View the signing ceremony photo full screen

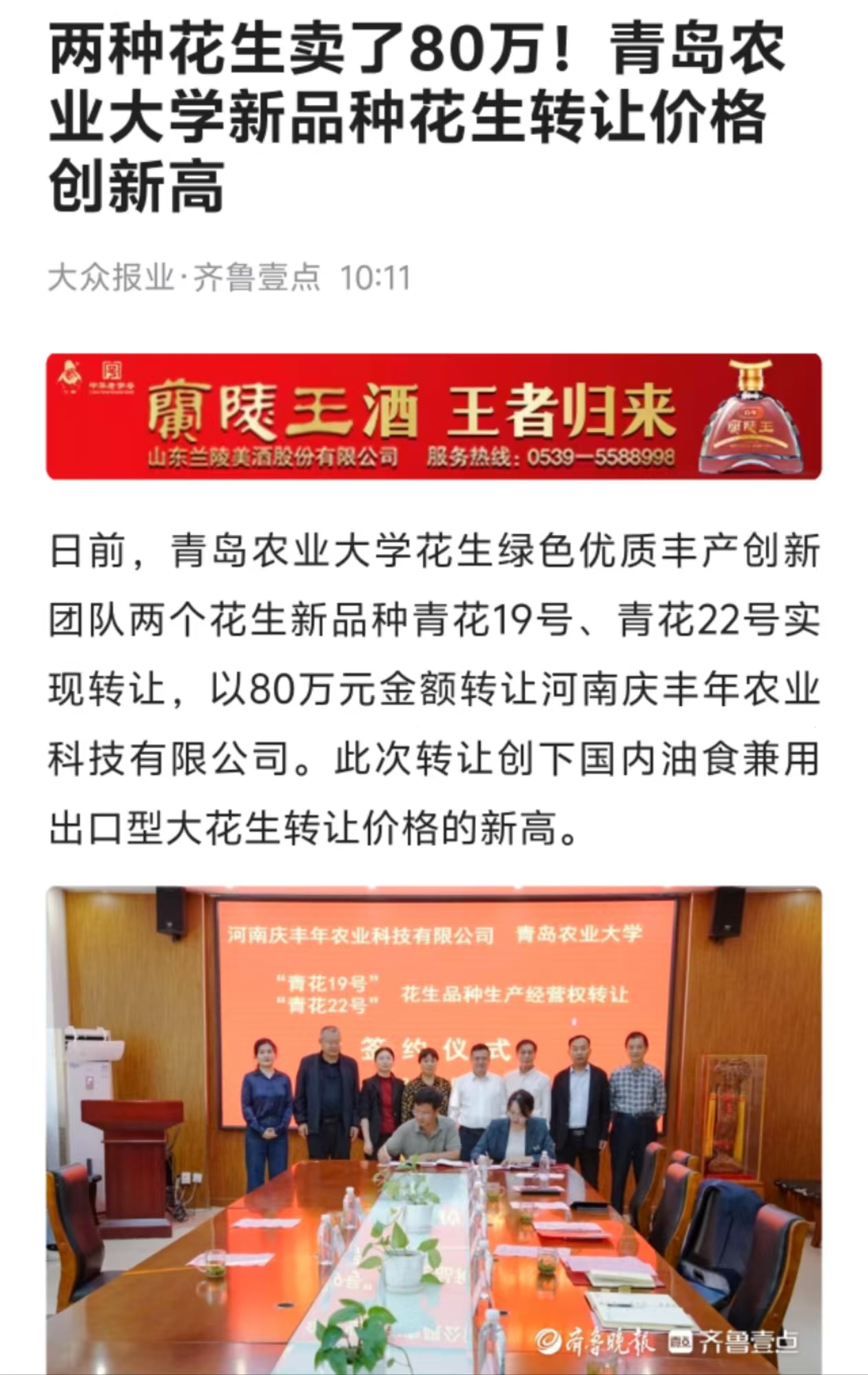434,1130
